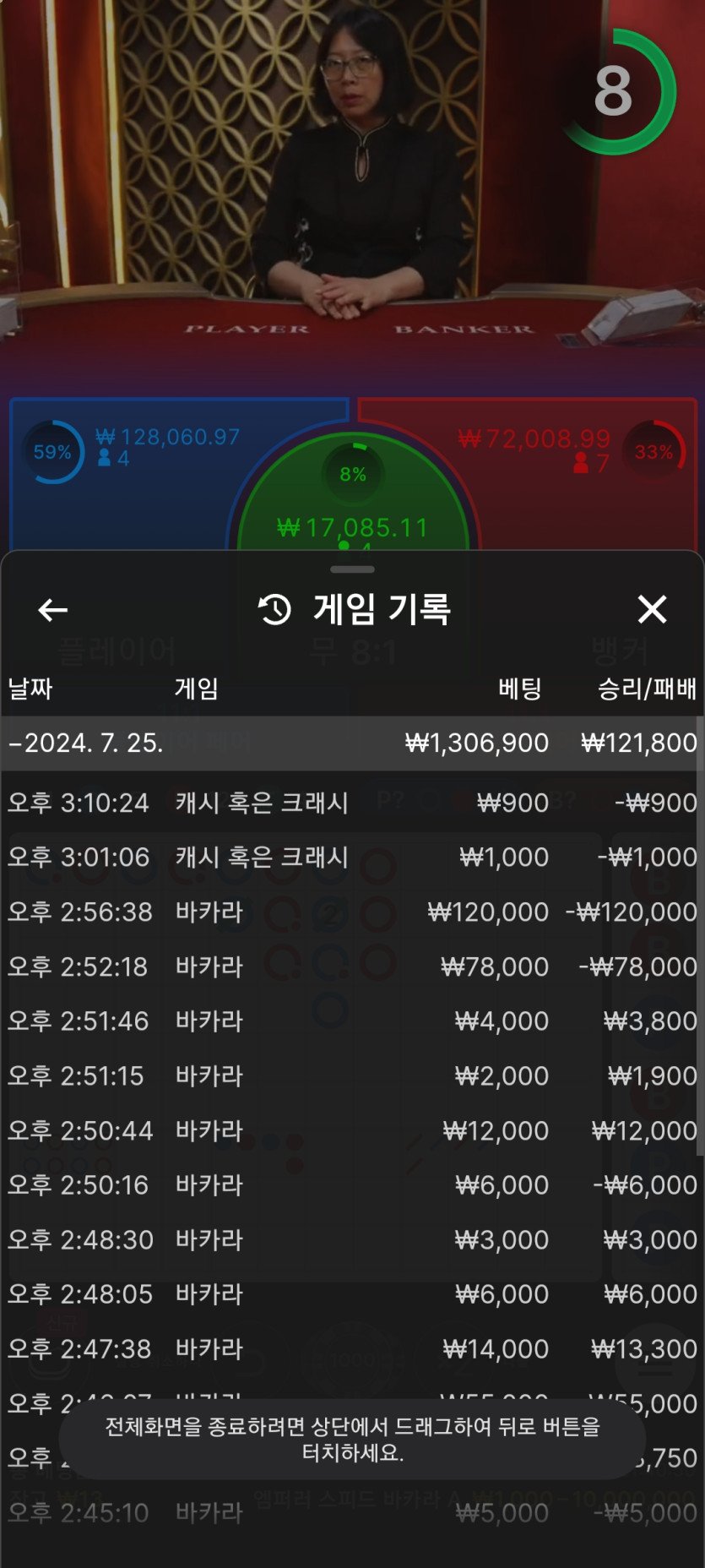View the 오후 2:52:18 바카라 record
705x1568 pixels.
pos(352,966)
